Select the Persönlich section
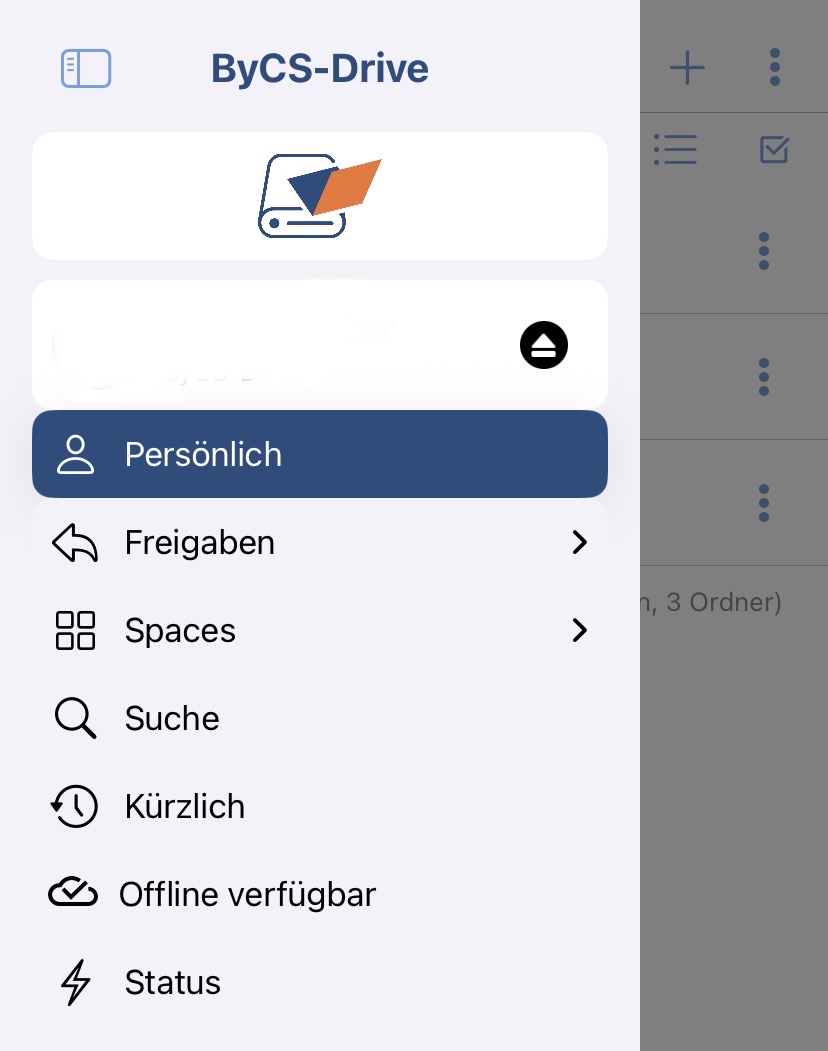 pyautogui.click(x=319, y=454)
